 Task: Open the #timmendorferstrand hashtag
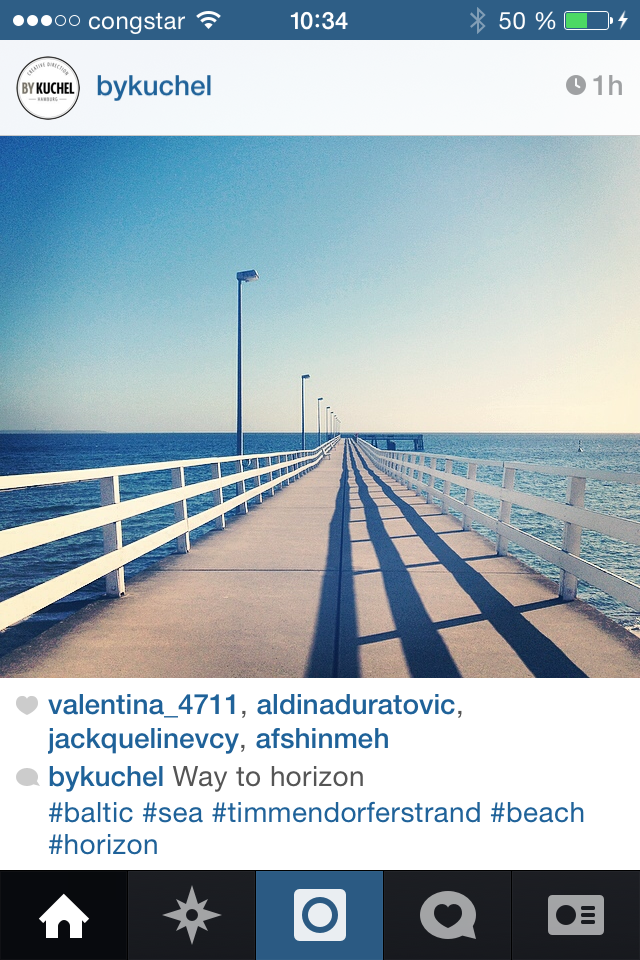point(346,811)
